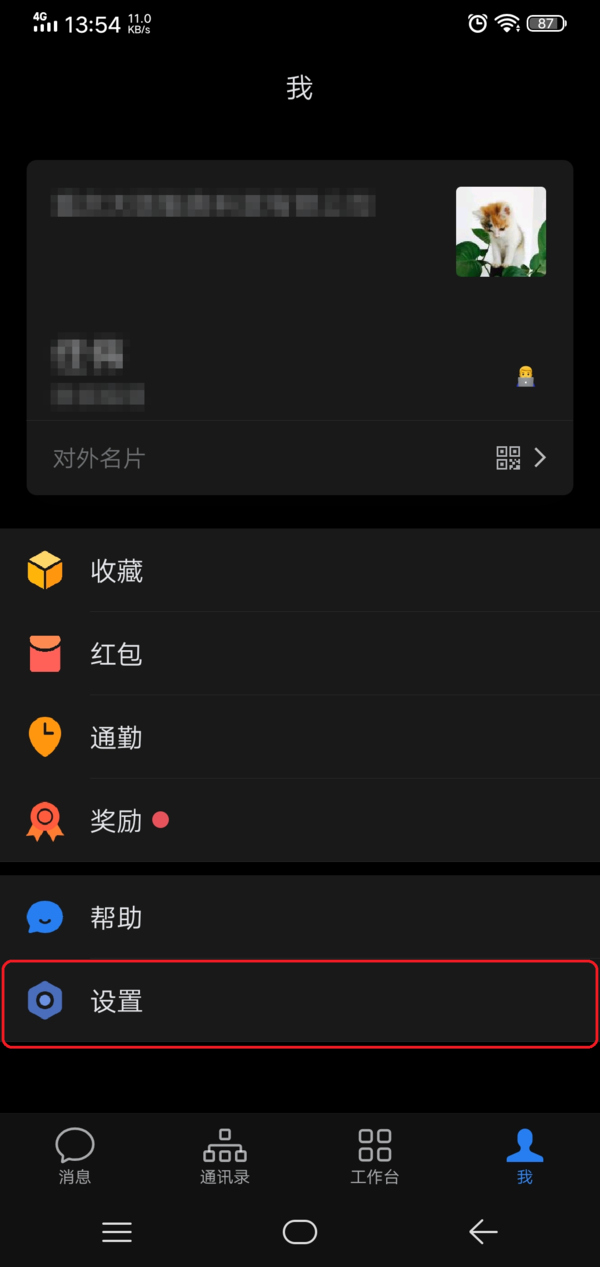Open the 红包 red packet row

pos(300,655)
